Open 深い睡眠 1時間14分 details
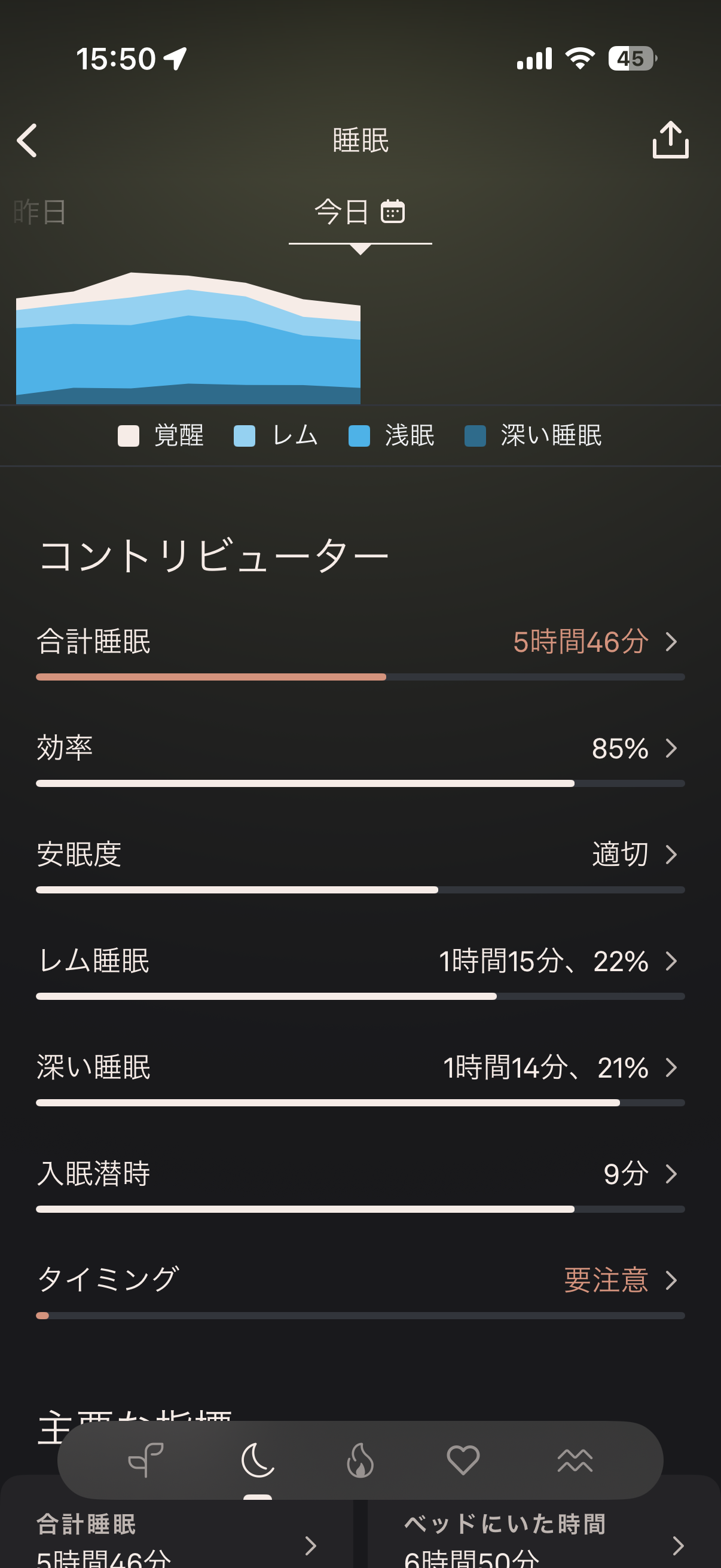Viewport: 721px width, 1568px height. (360, 1067)
